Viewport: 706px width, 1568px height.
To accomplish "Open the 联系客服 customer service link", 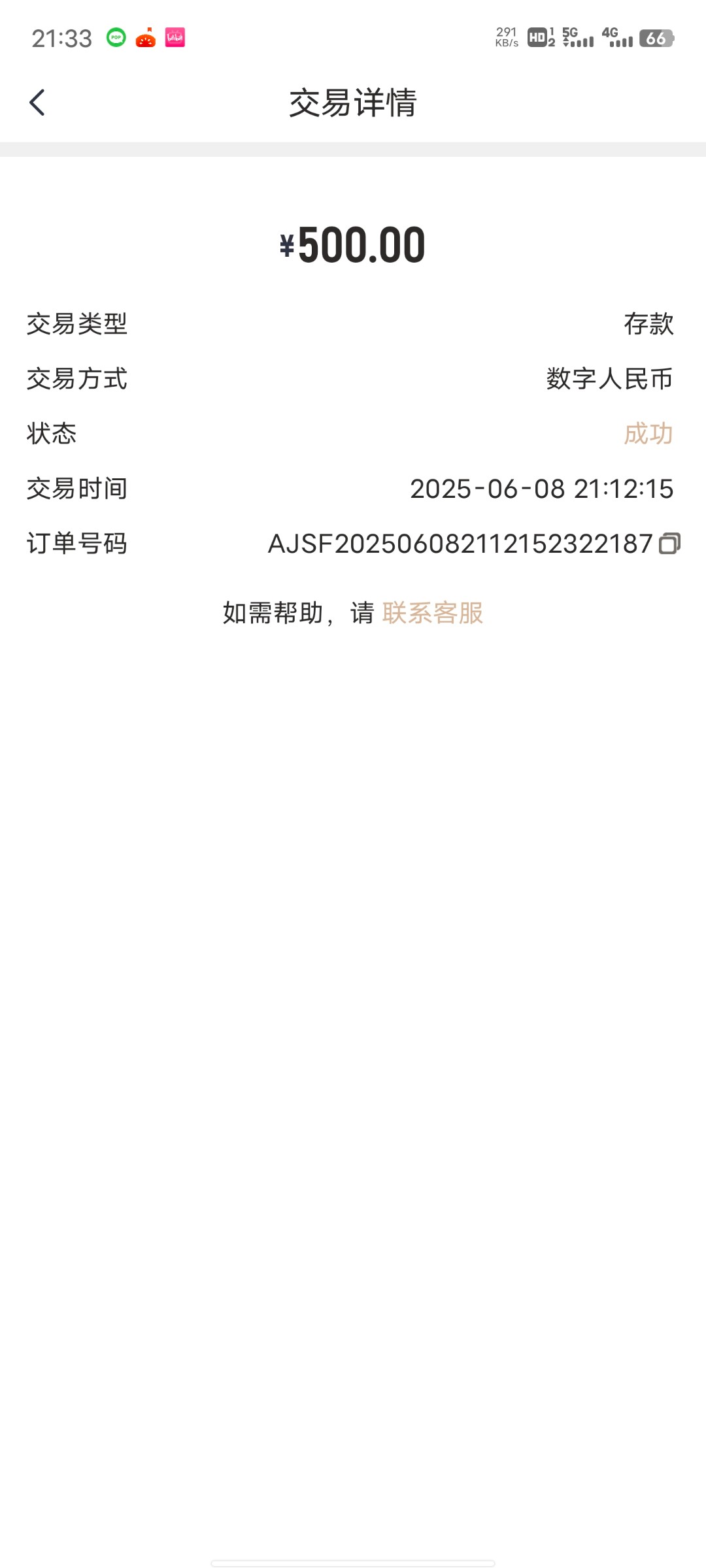I will click(x=433, y=613).
